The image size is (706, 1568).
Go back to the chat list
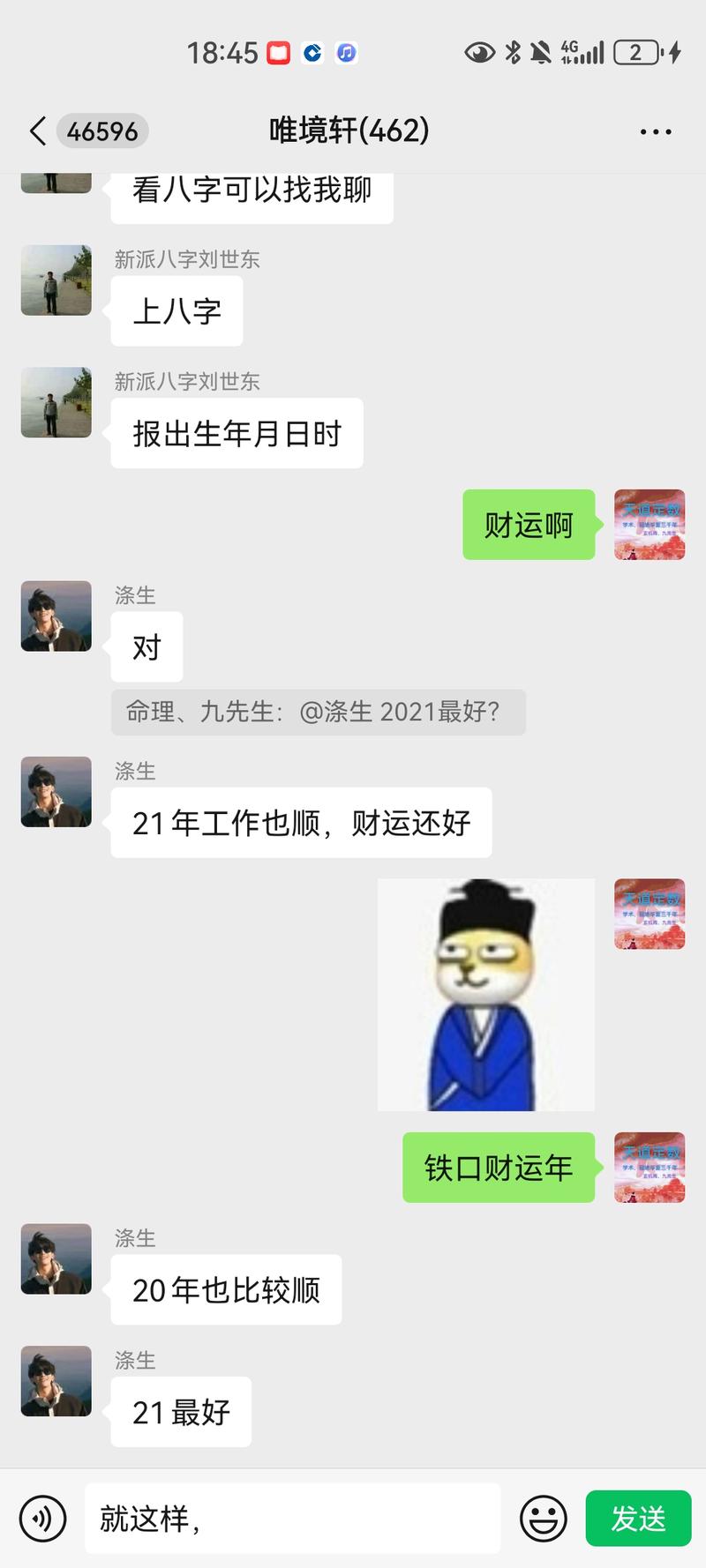[37, 131]
